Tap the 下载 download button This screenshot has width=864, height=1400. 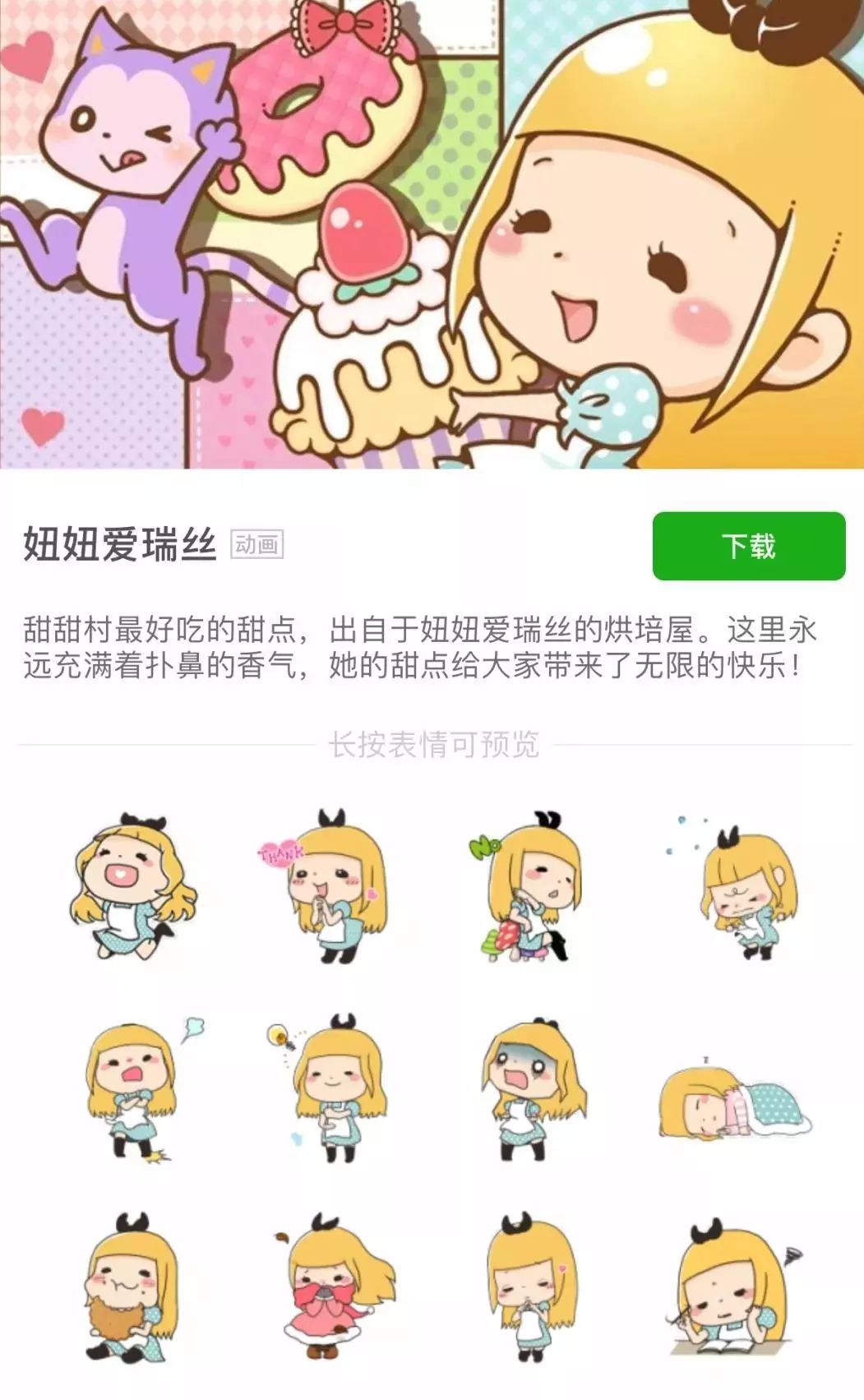coord(750,545)
